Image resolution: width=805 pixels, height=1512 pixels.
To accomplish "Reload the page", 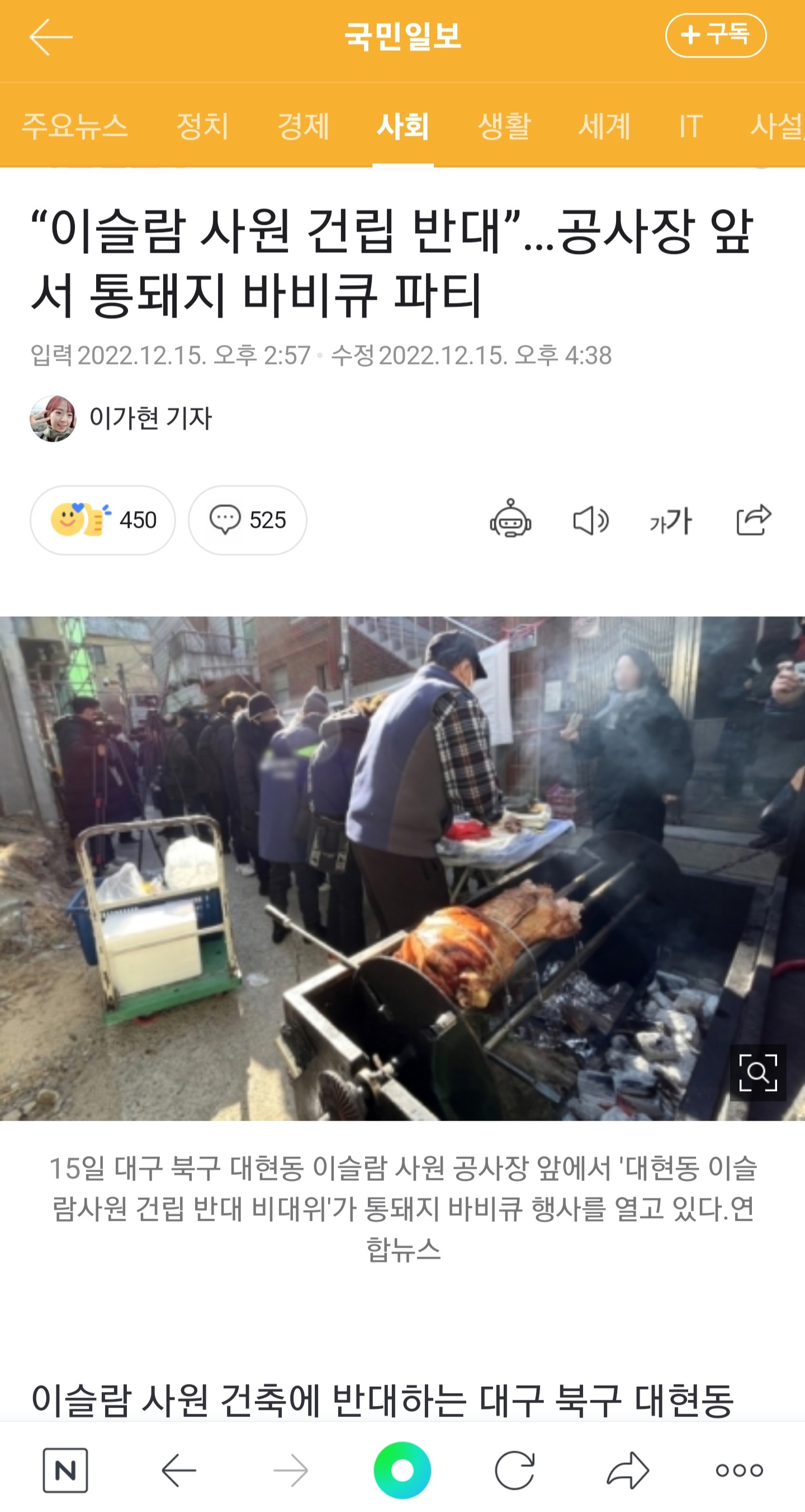I will point(514,1470).
